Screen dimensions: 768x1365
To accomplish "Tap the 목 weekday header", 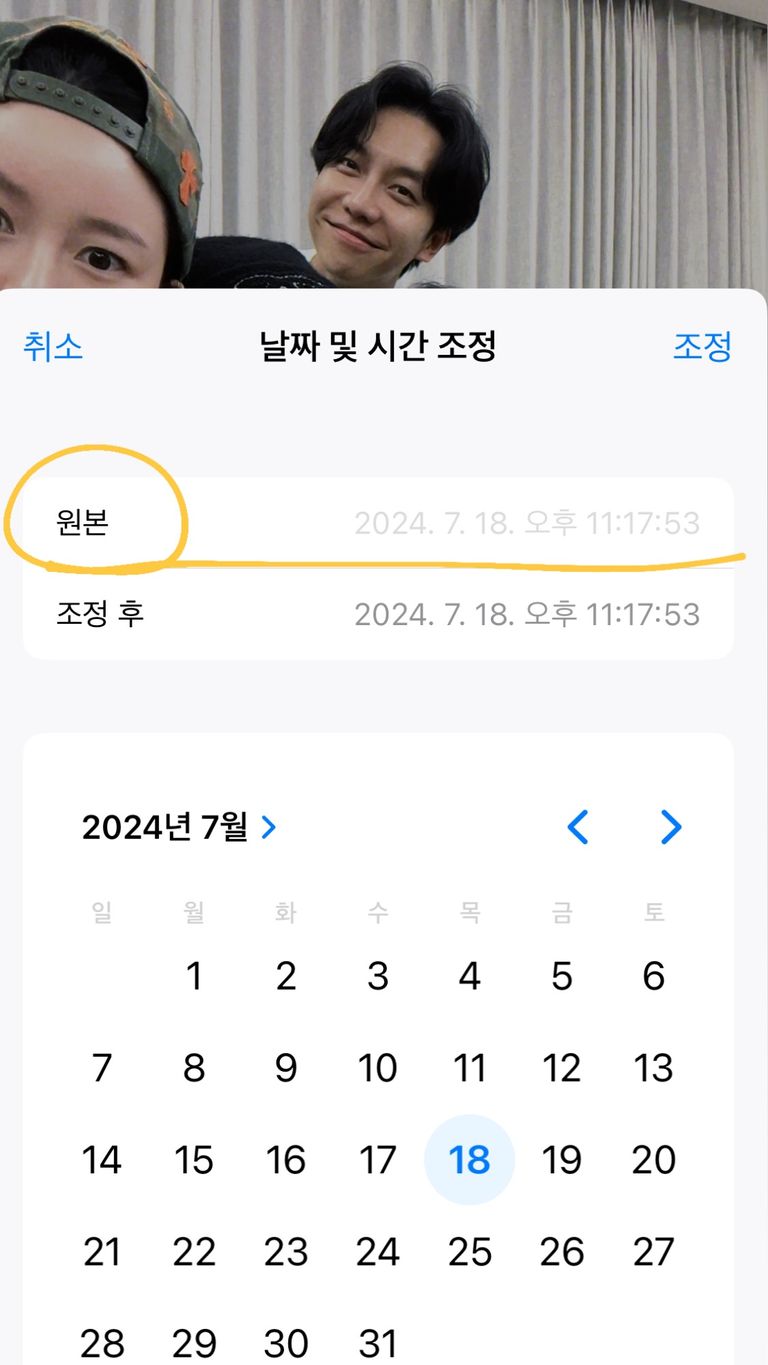I will click(x=470, y=912).
